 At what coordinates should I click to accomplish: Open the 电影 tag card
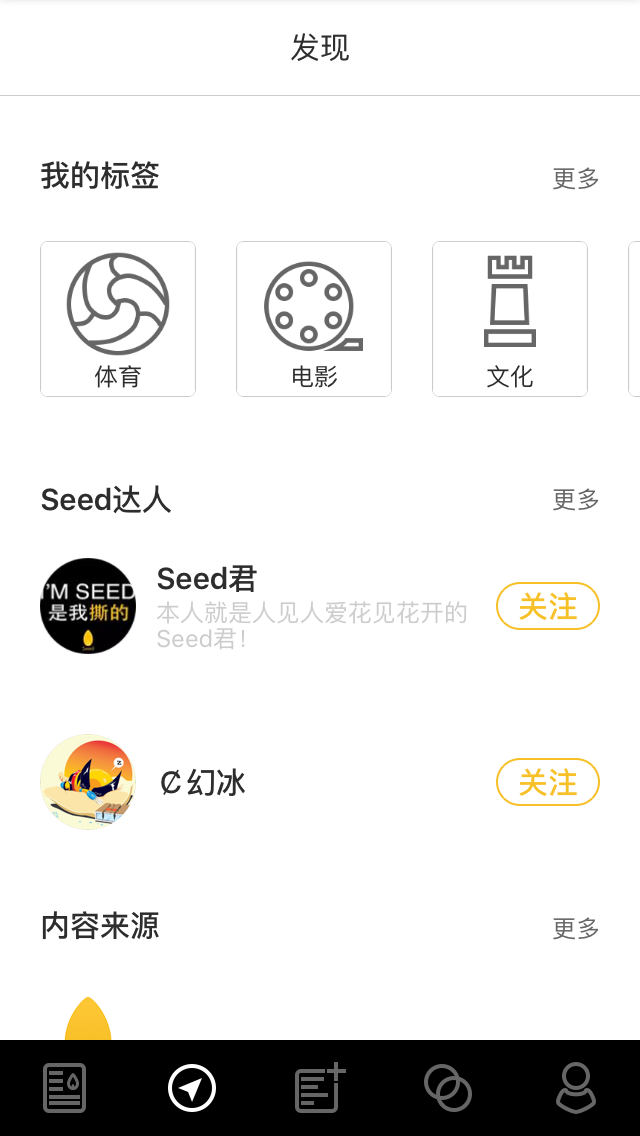point(314,319)
